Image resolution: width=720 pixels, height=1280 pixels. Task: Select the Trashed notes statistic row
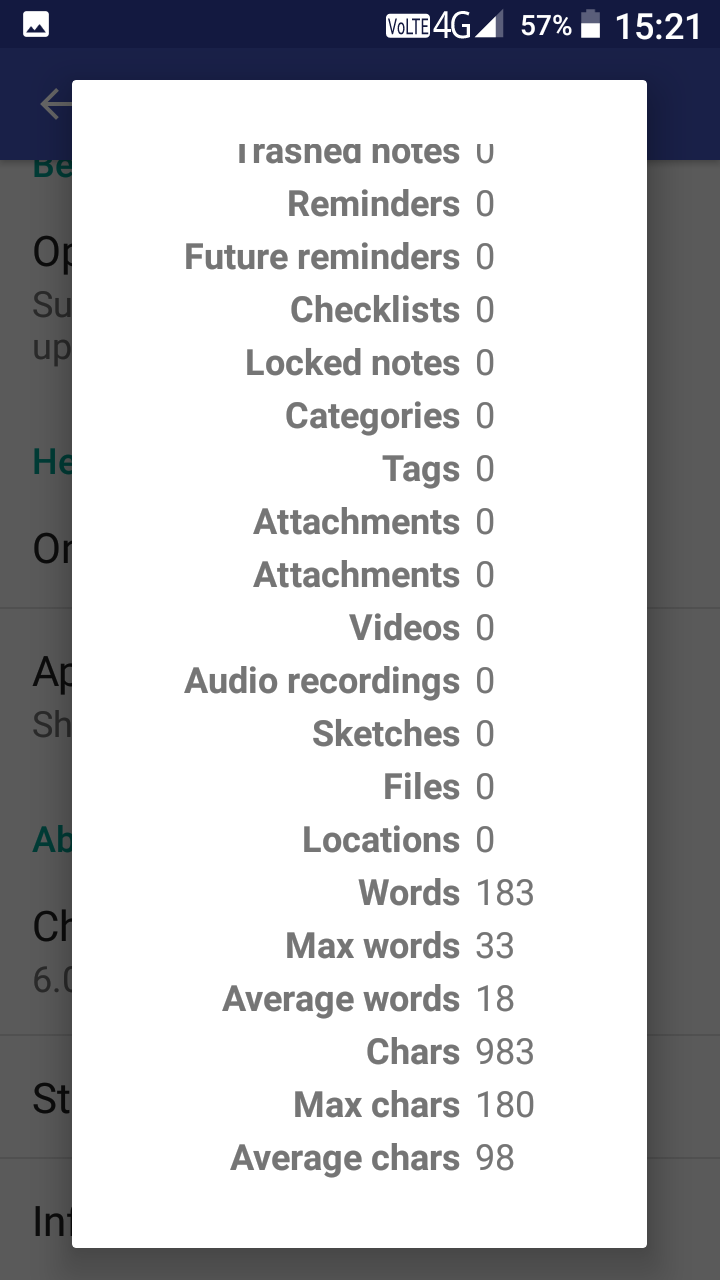tap(360, 150)
